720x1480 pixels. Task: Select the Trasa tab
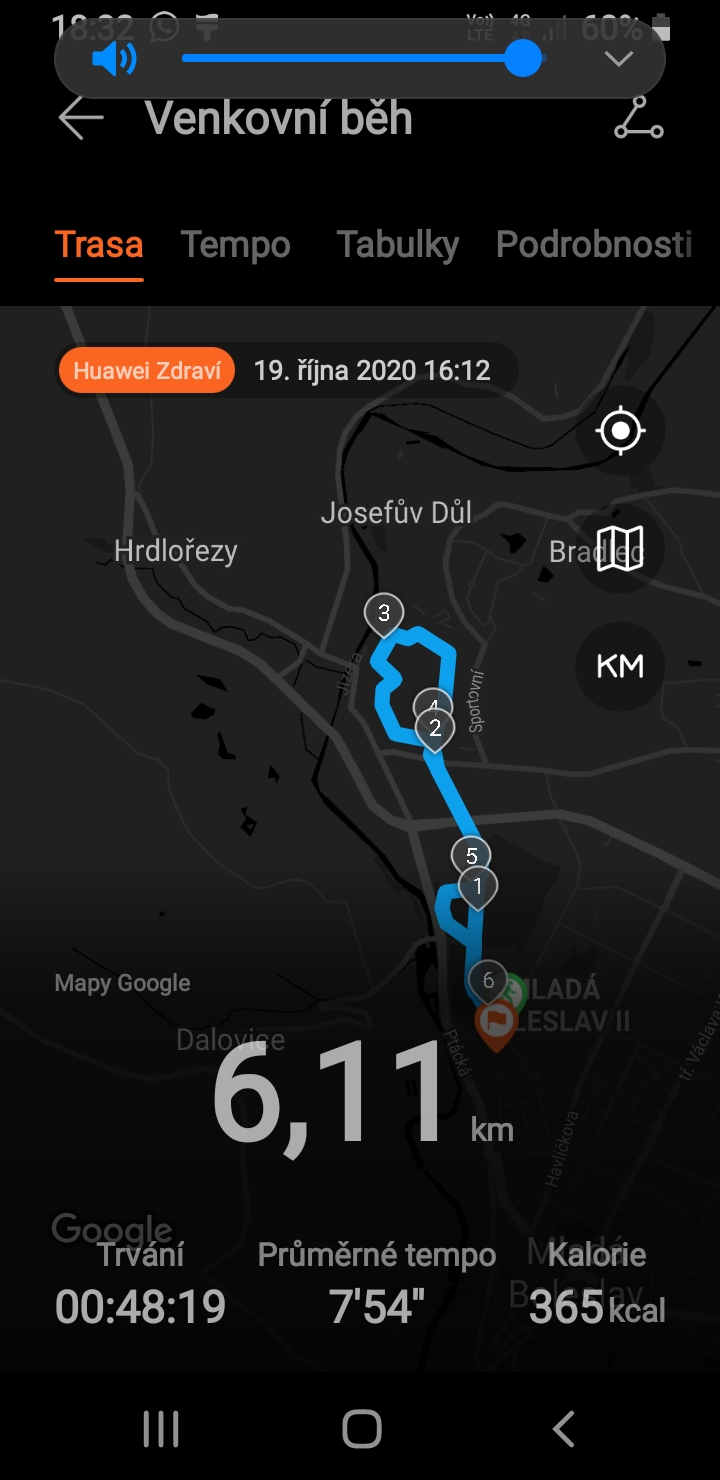pos(99,245)
